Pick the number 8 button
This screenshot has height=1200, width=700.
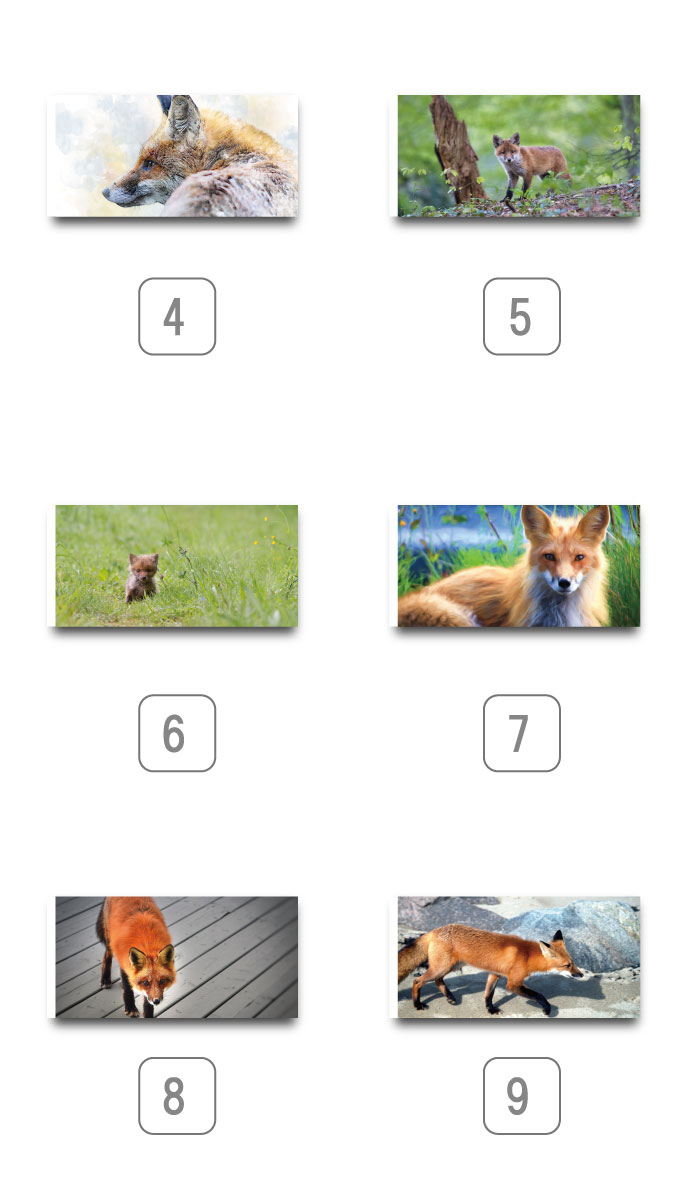coord(177,1096)
